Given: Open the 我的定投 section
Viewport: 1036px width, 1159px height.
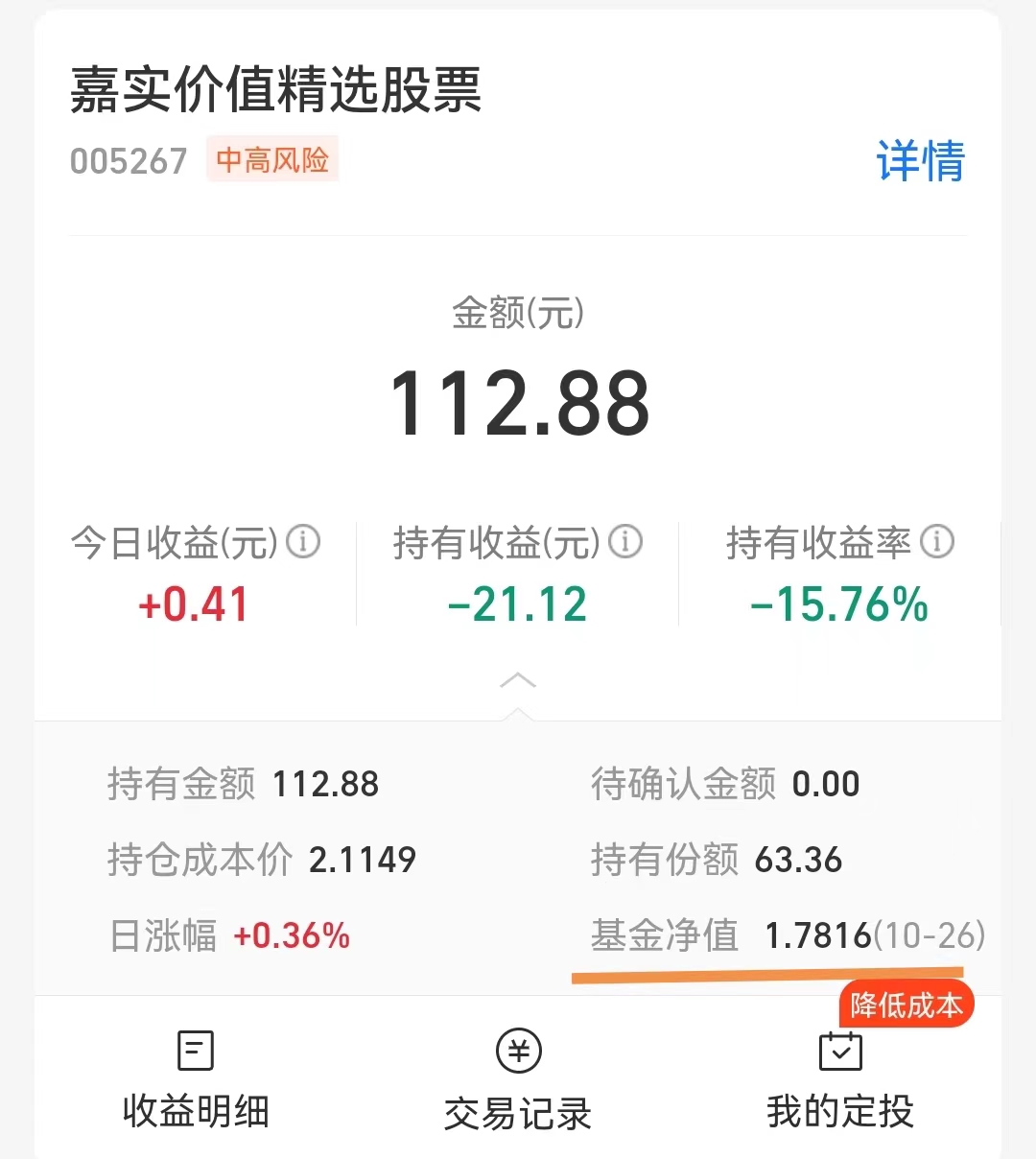Looking at the screenshot, I should 840,1113.
